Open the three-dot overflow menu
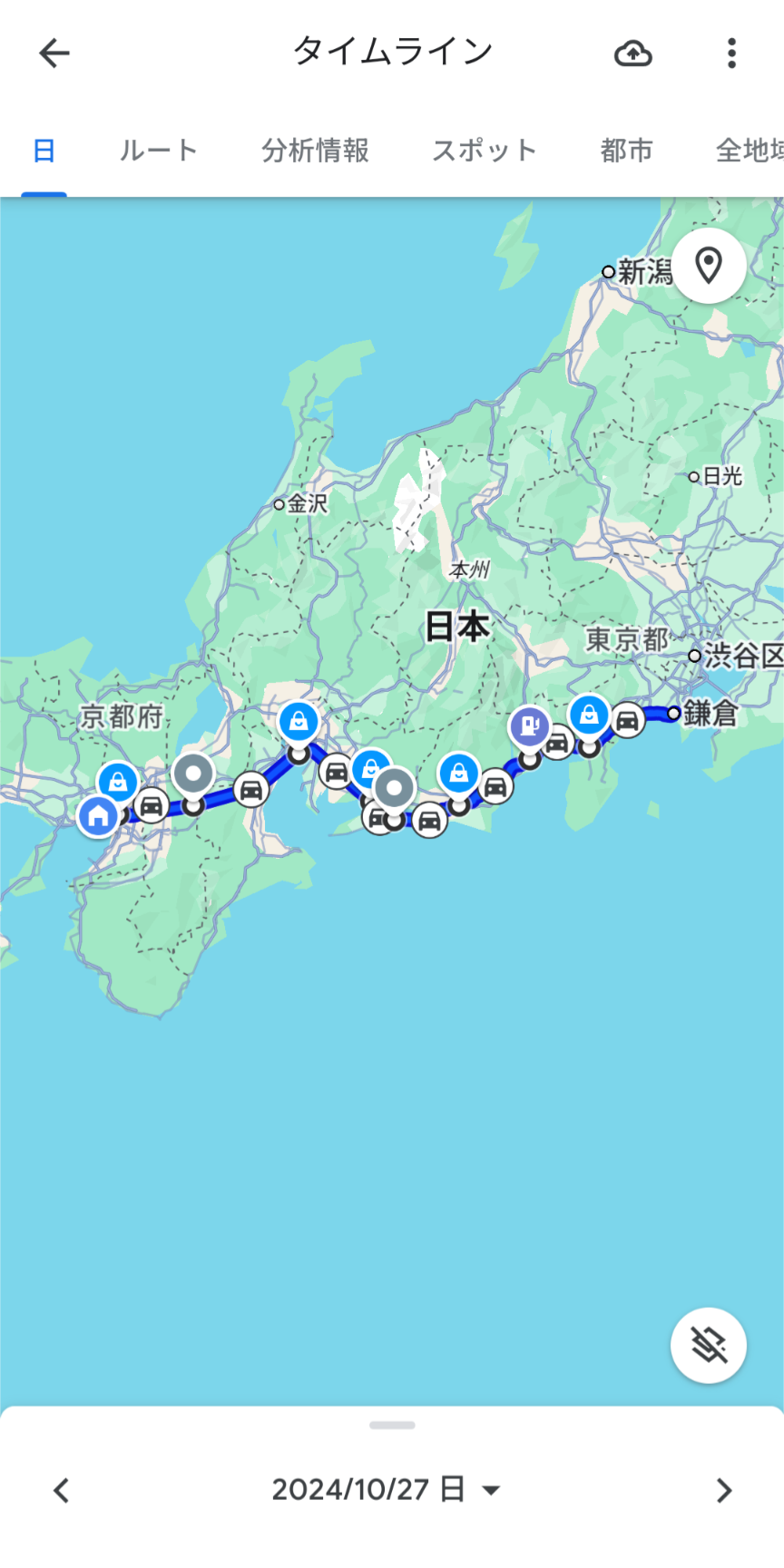Viewport: 784px width, 1568px height. pos(731,54)
